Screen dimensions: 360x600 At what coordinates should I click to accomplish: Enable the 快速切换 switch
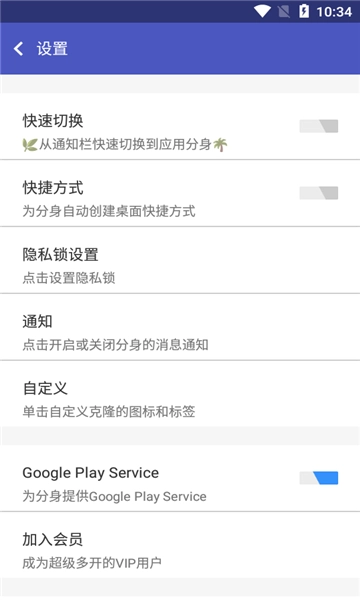[319, 126]
